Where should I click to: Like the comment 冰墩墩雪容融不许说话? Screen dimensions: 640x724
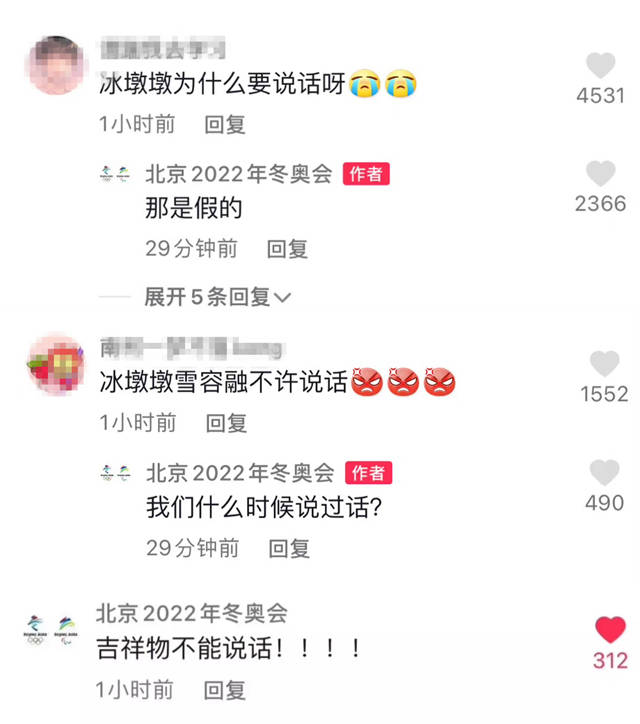point(604,364)
